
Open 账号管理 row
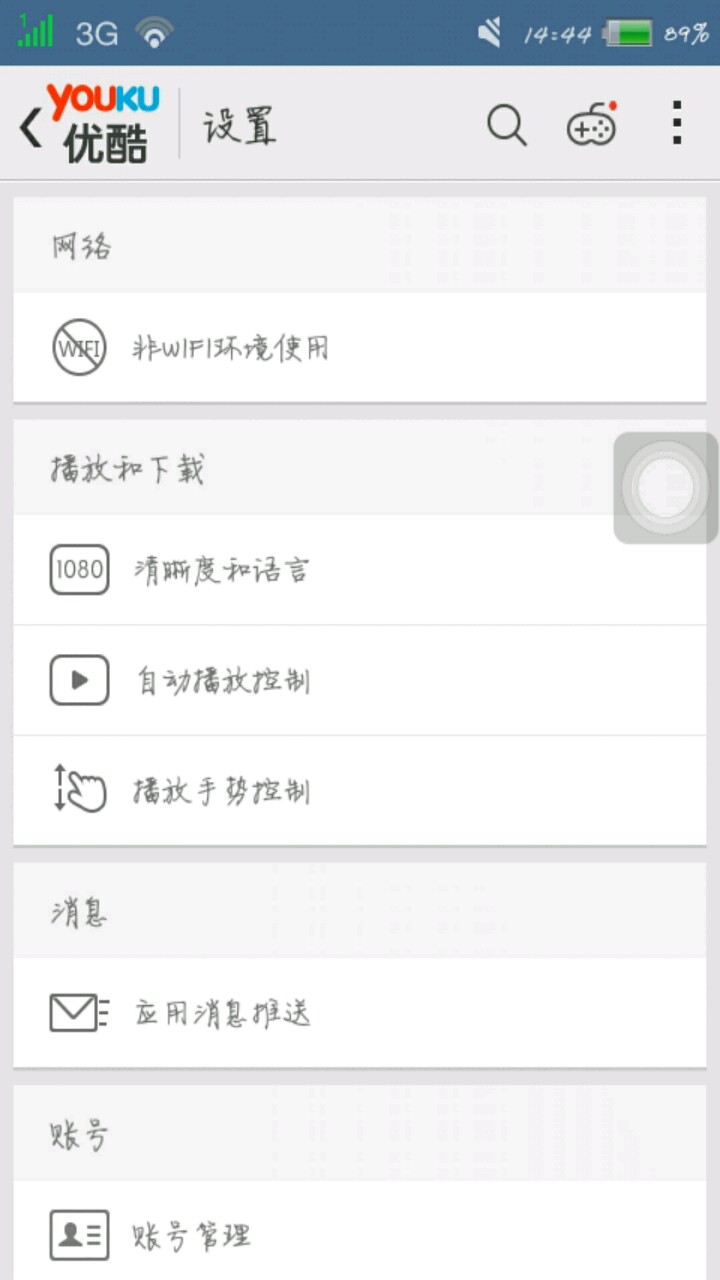coord(359,1235)
